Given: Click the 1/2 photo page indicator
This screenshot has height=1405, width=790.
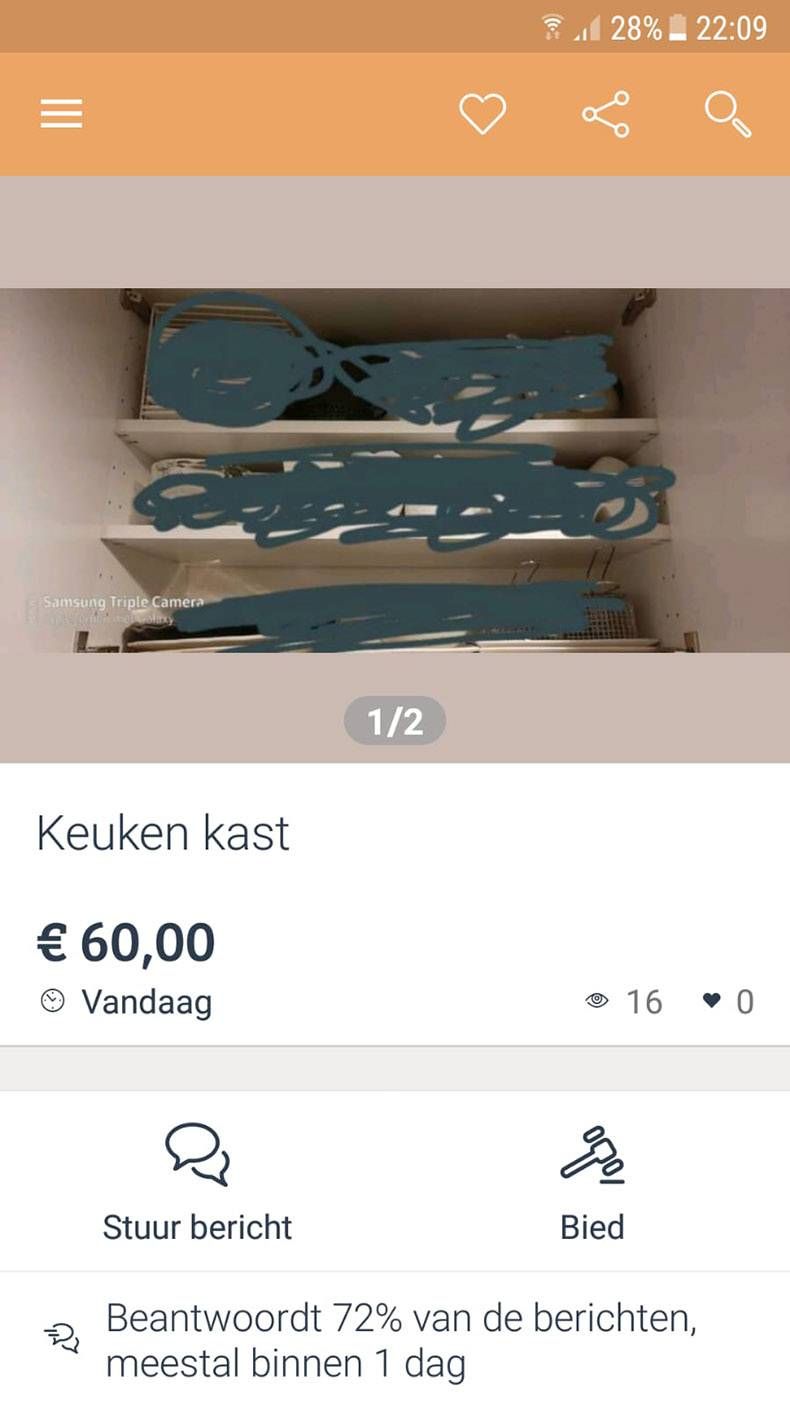Looking at the screenshot, I should (x=394, y=719).
